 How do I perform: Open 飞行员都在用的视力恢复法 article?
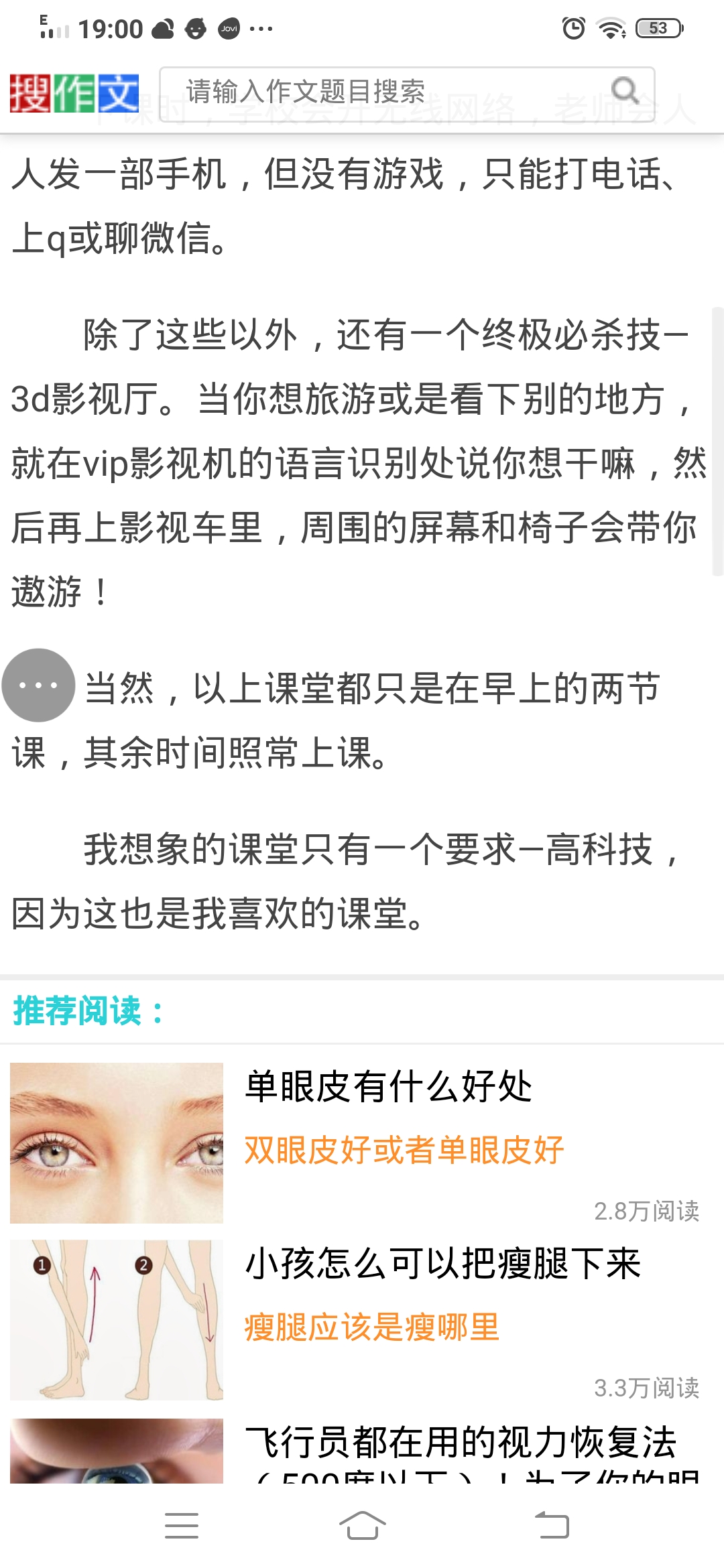[x=461, y=1442]
